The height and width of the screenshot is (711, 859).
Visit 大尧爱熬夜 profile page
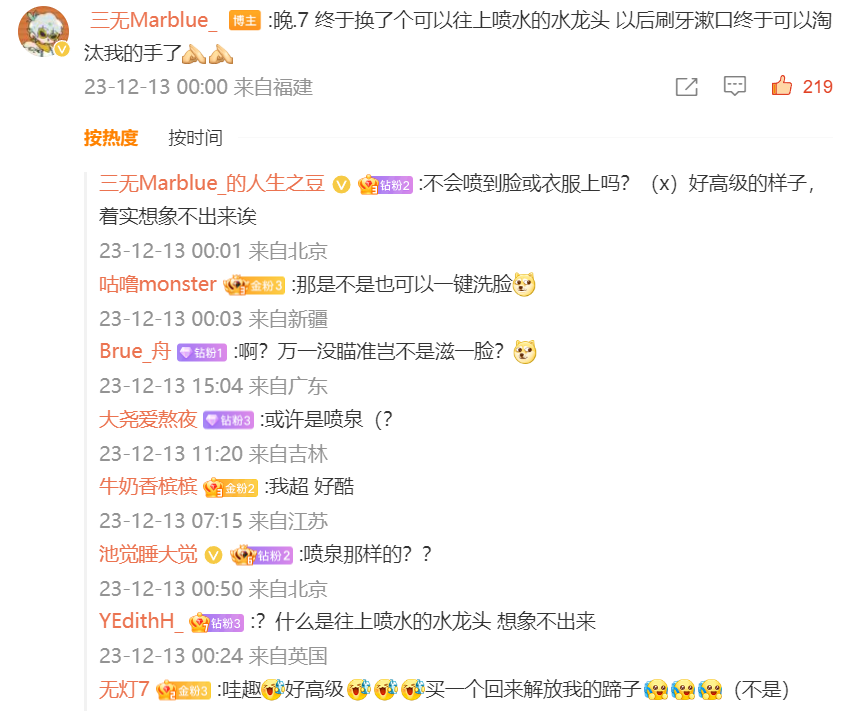point(148,419)
